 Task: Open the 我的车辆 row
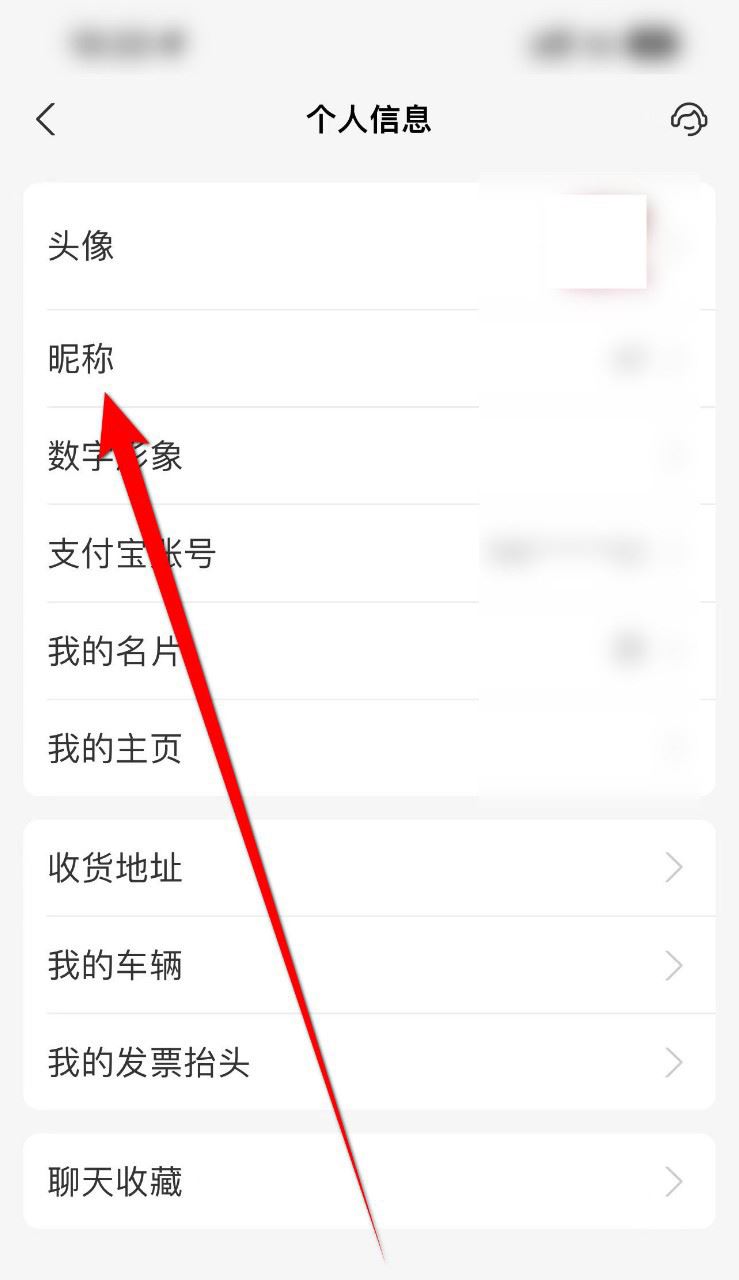369,965
